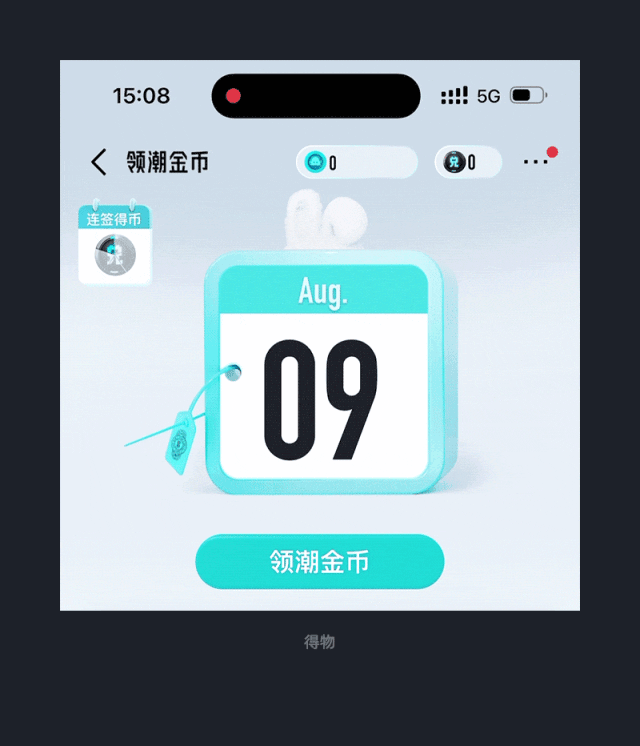
Task: Open the 连签得币 check-in calendar card
Action: coord(114,245)
